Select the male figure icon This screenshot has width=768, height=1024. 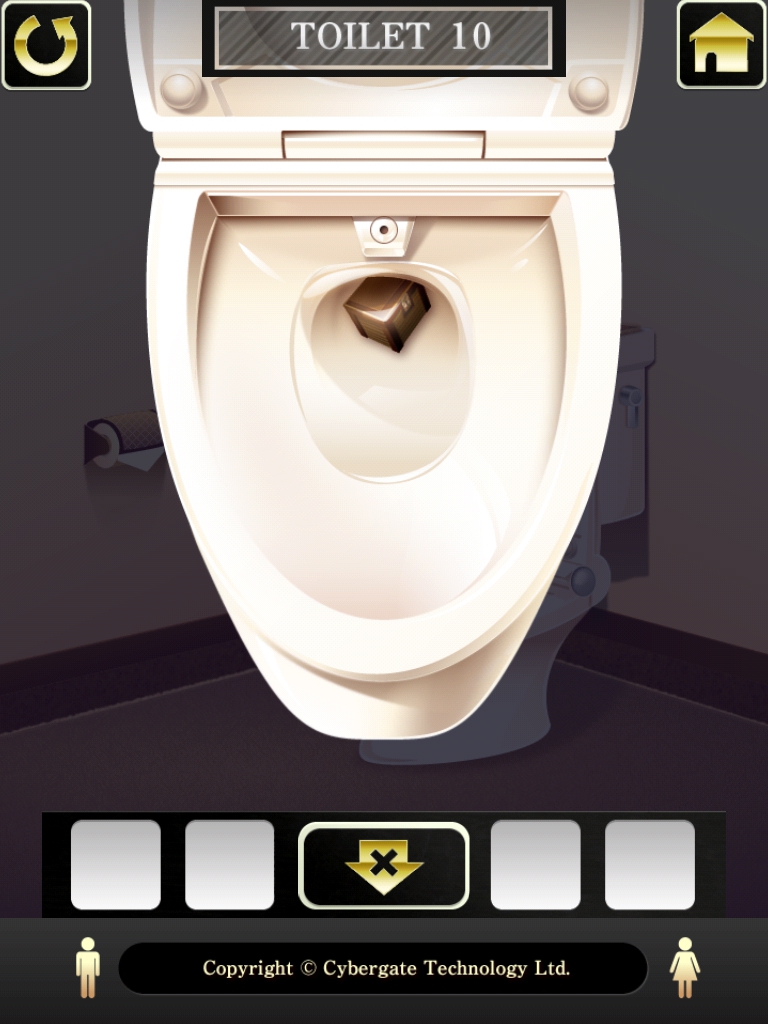pos(88,967)
